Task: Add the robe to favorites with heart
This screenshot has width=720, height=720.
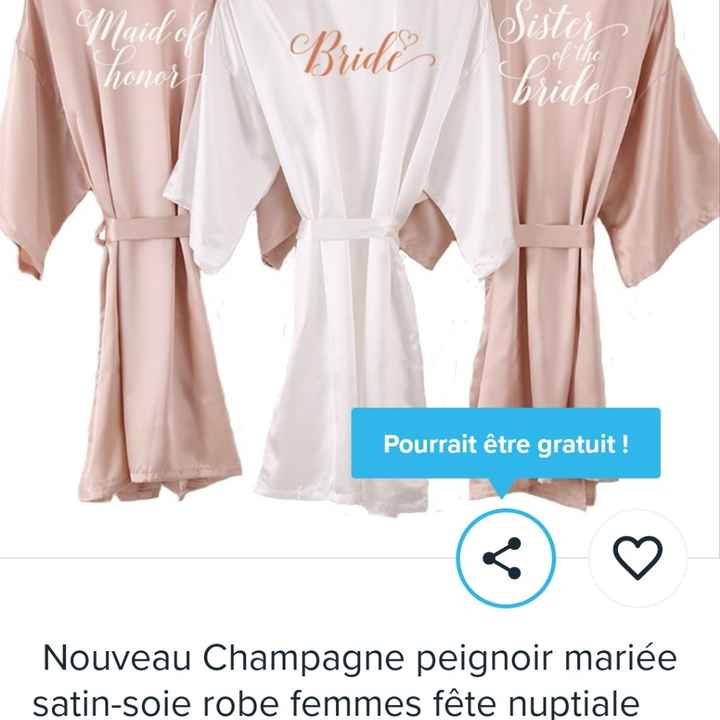Action: [x=637, y=558]
